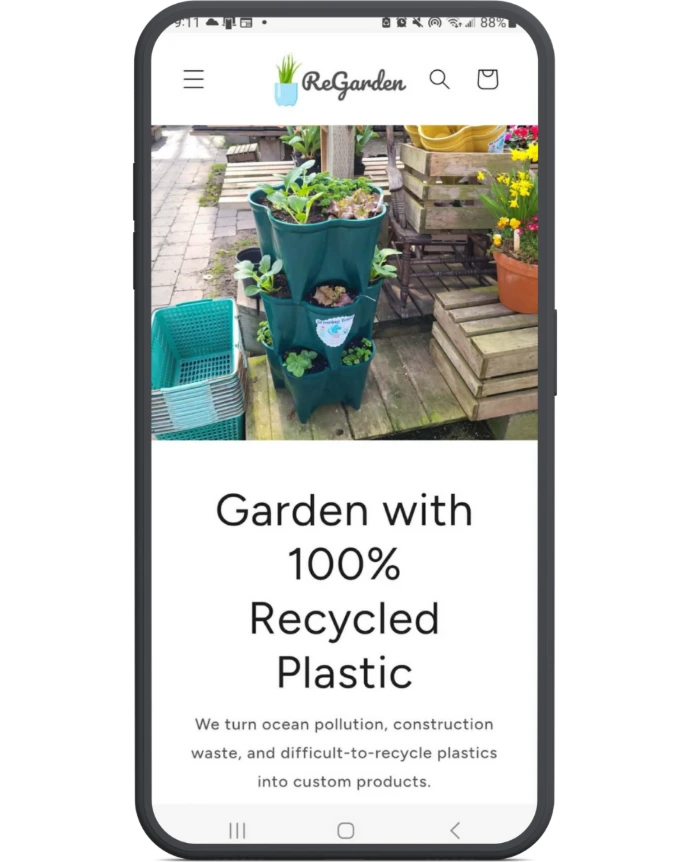The width and height of the screenshot is (690, 862).
Task: Open the site search
Action: click(439, 80)
